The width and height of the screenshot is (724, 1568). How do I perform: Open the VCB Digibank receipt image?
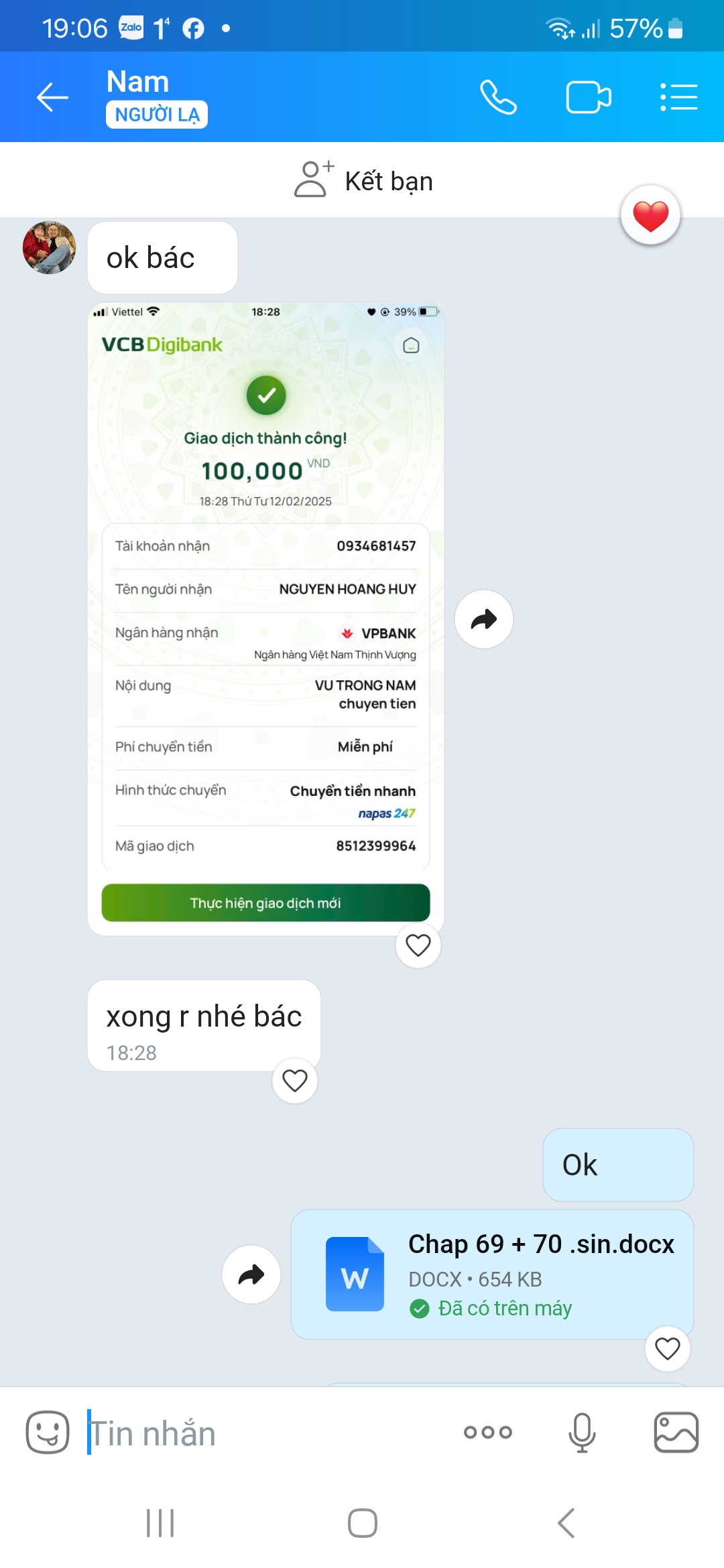[265, 616]
